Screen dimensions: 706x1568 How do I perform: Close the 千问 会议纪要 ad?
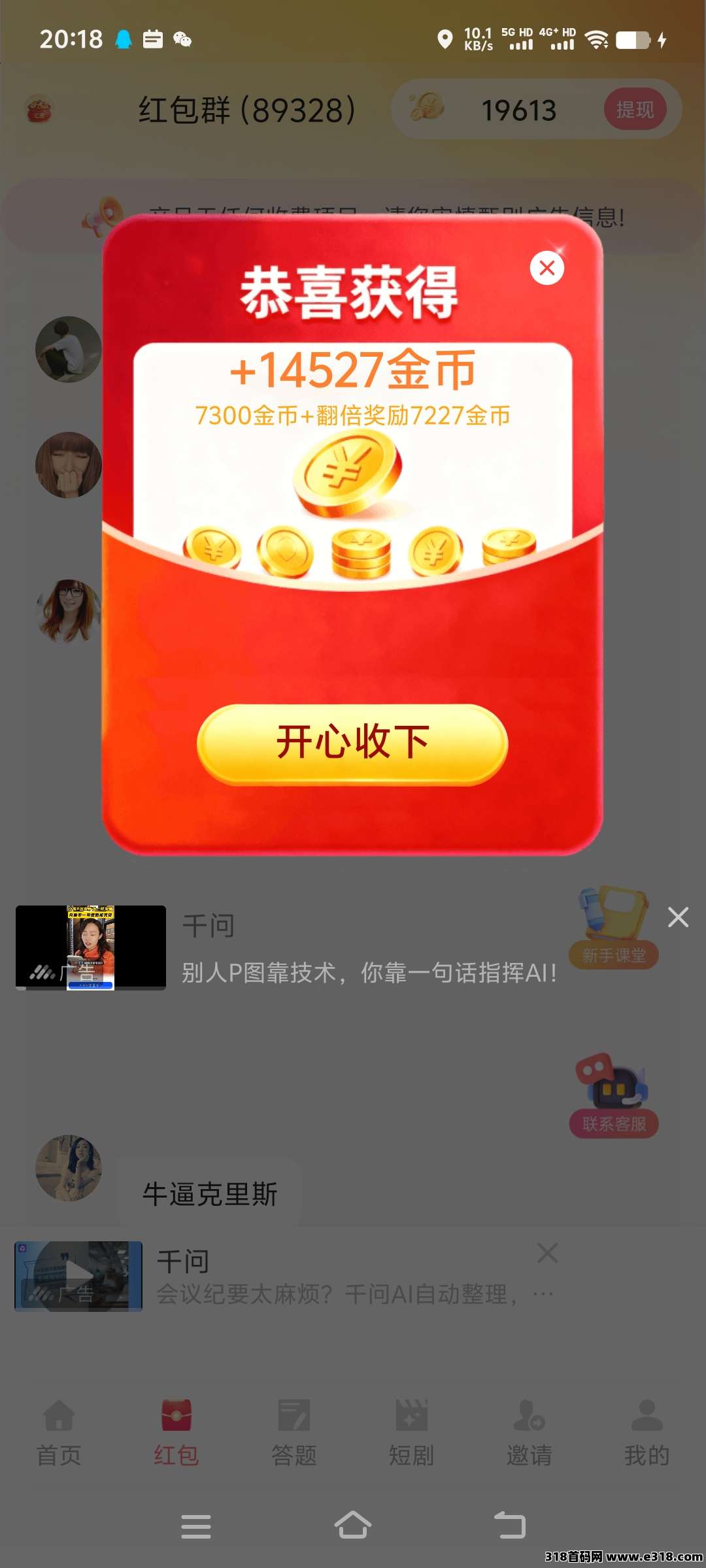[x=547, y=1253]
